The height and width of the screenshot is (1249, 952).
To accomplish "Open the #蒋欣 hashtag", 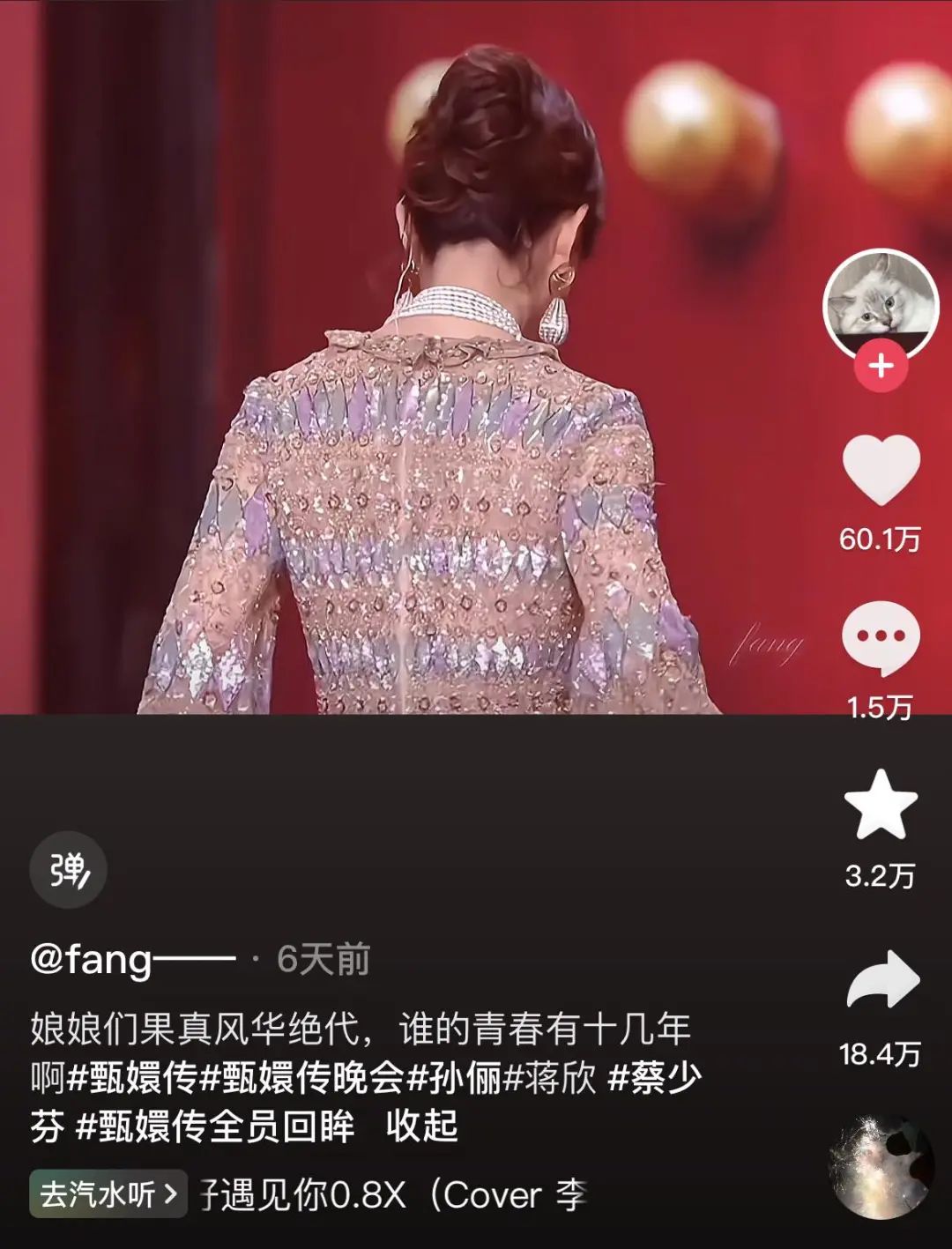I will pyautogui.click(x=550, y=1077).
